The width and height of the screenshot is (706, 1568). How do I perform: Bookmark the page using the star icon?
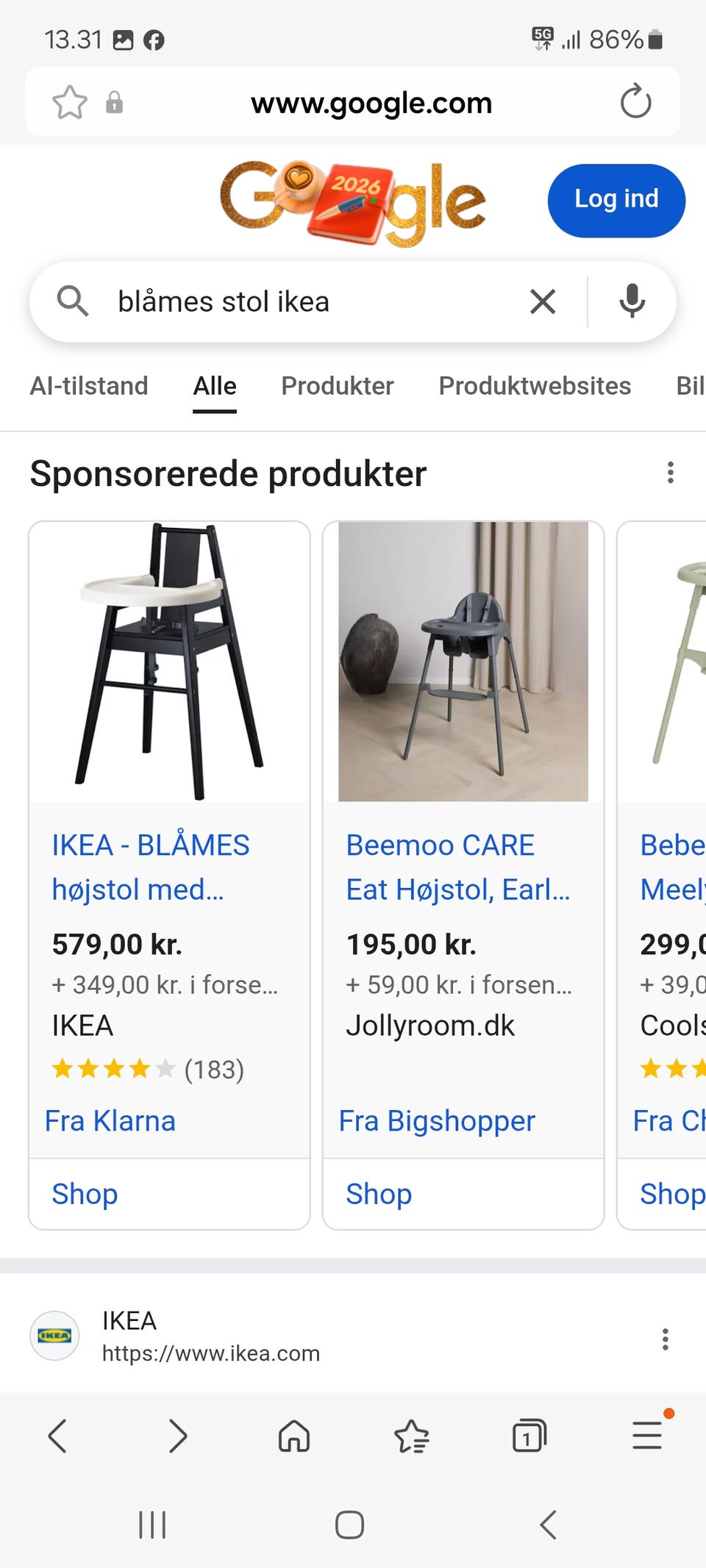(x=69, y=102)
